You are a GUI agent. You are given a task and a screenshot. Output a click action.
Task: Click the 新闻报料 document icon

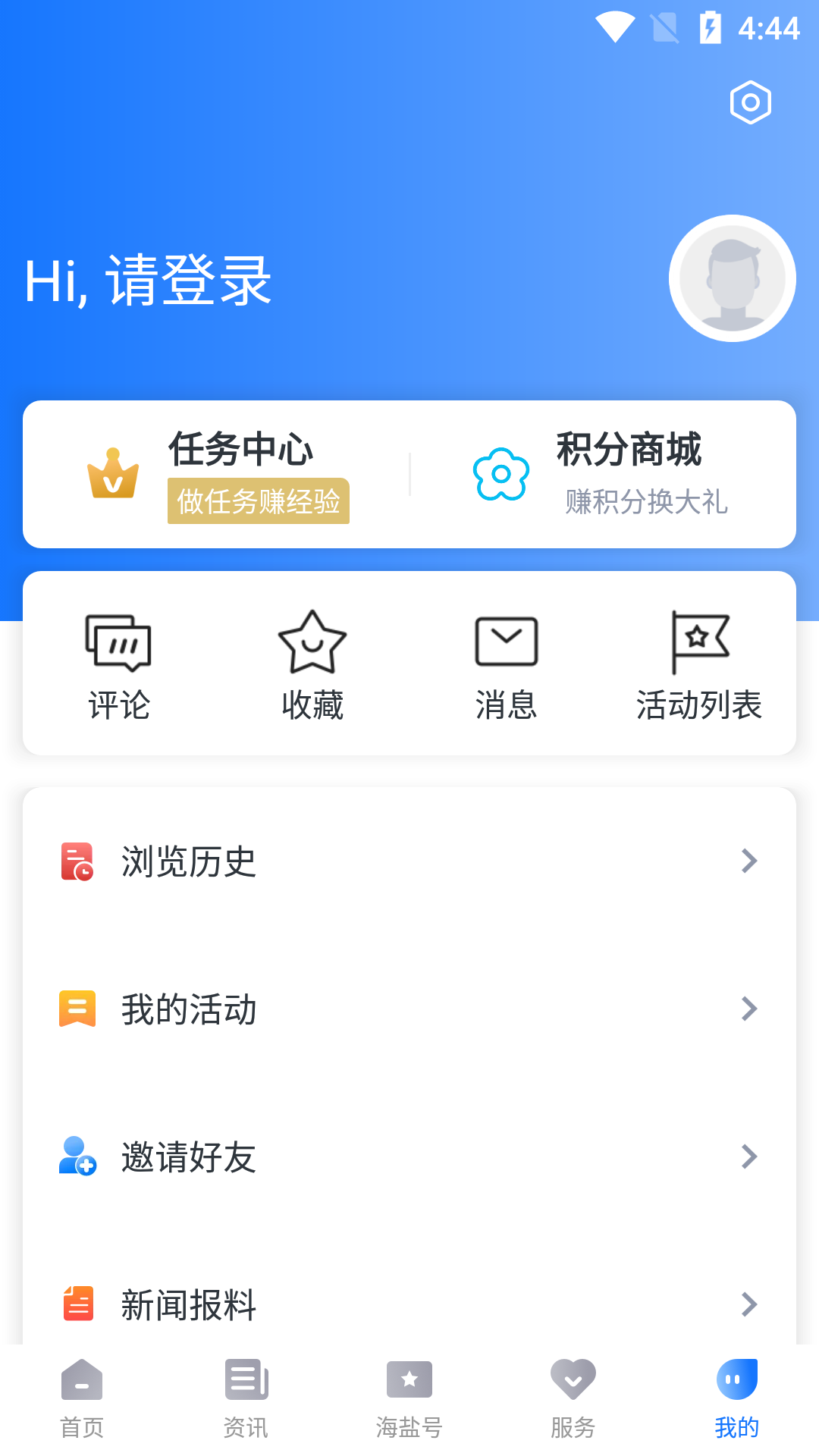[x=77, y=1304]
